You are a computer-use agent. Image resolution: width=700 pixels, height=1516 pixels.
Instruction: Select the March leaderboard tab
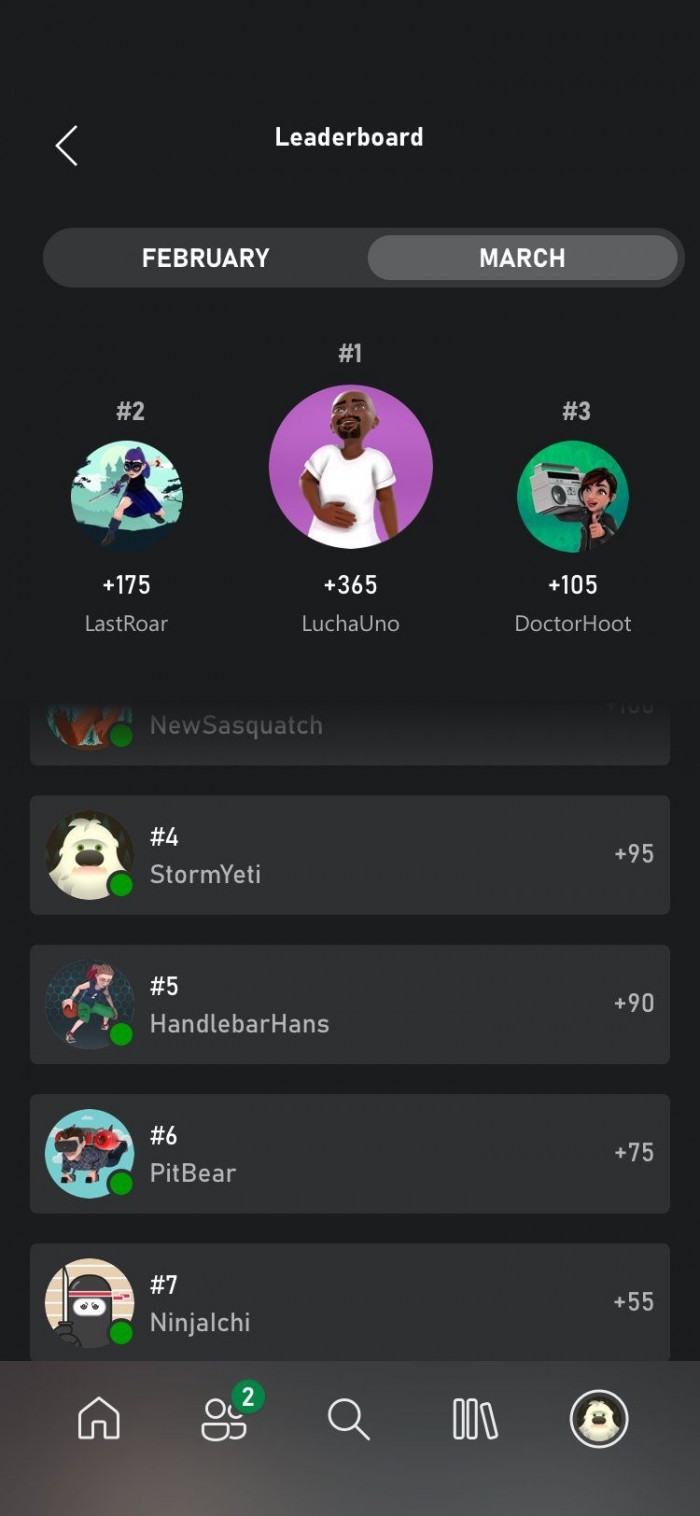pyautogui.click(x=522, y=258)
